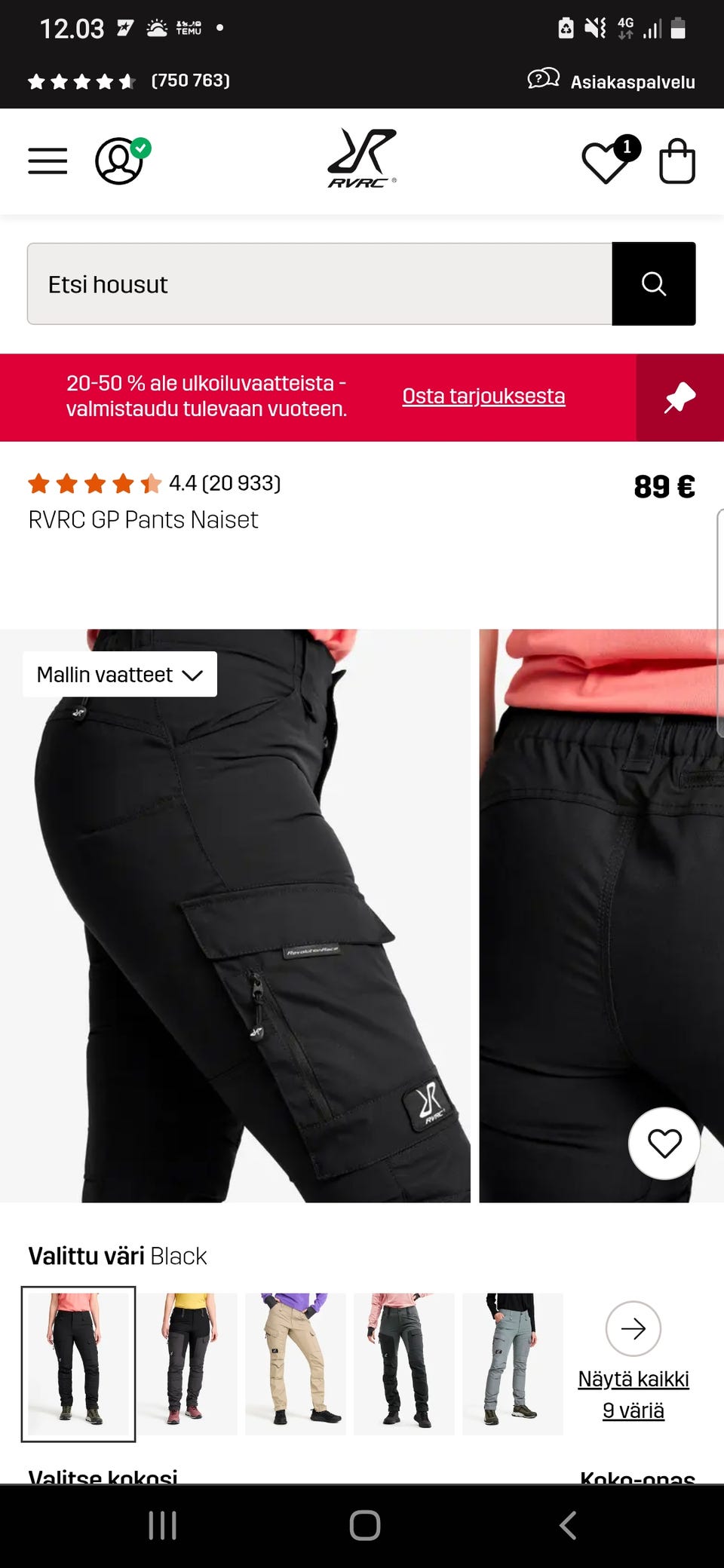Open the shopping bag
724x1568 pixels.
676,161
